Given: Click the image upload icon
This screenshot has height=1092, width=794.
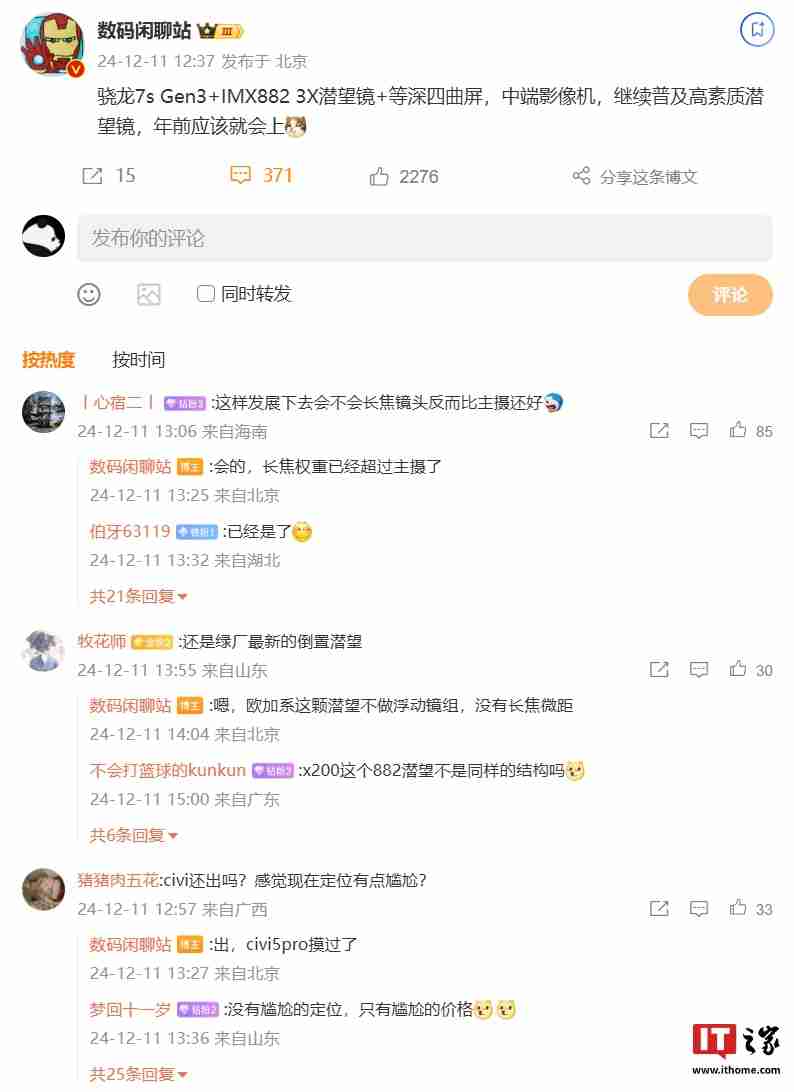Looking at the screenshot, I should pos(149,296).
